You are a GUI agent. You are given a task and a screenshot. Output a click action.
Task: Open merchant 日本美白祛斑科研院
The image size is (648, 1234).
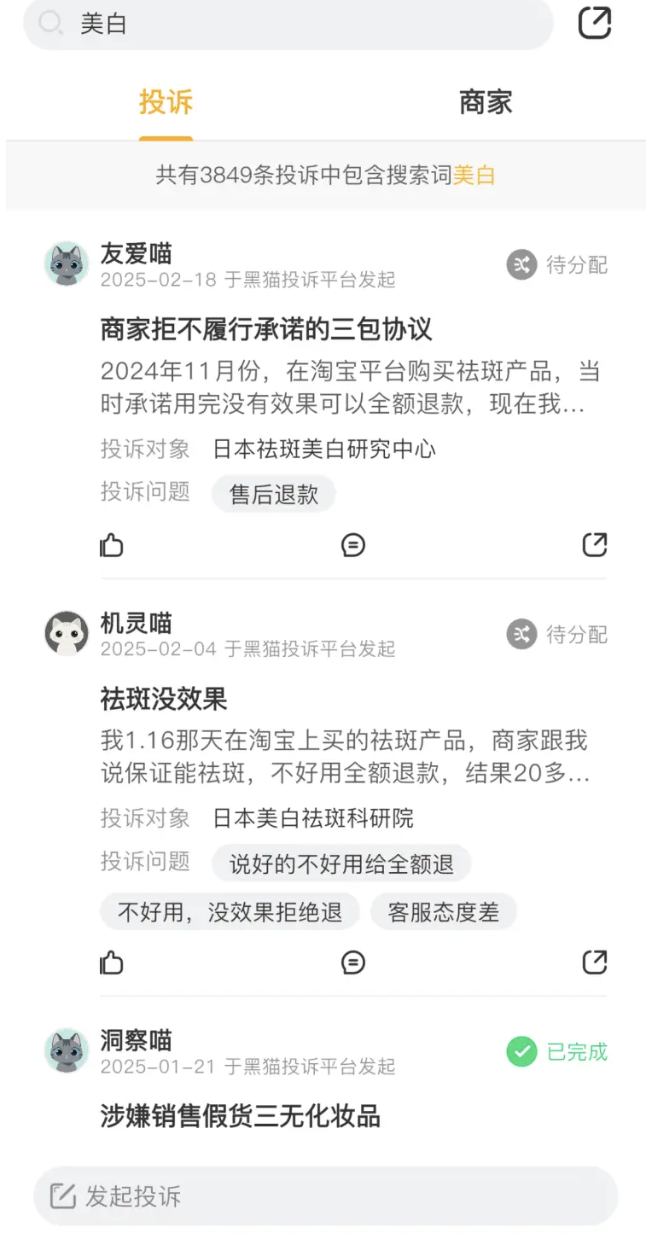[313, 818]
